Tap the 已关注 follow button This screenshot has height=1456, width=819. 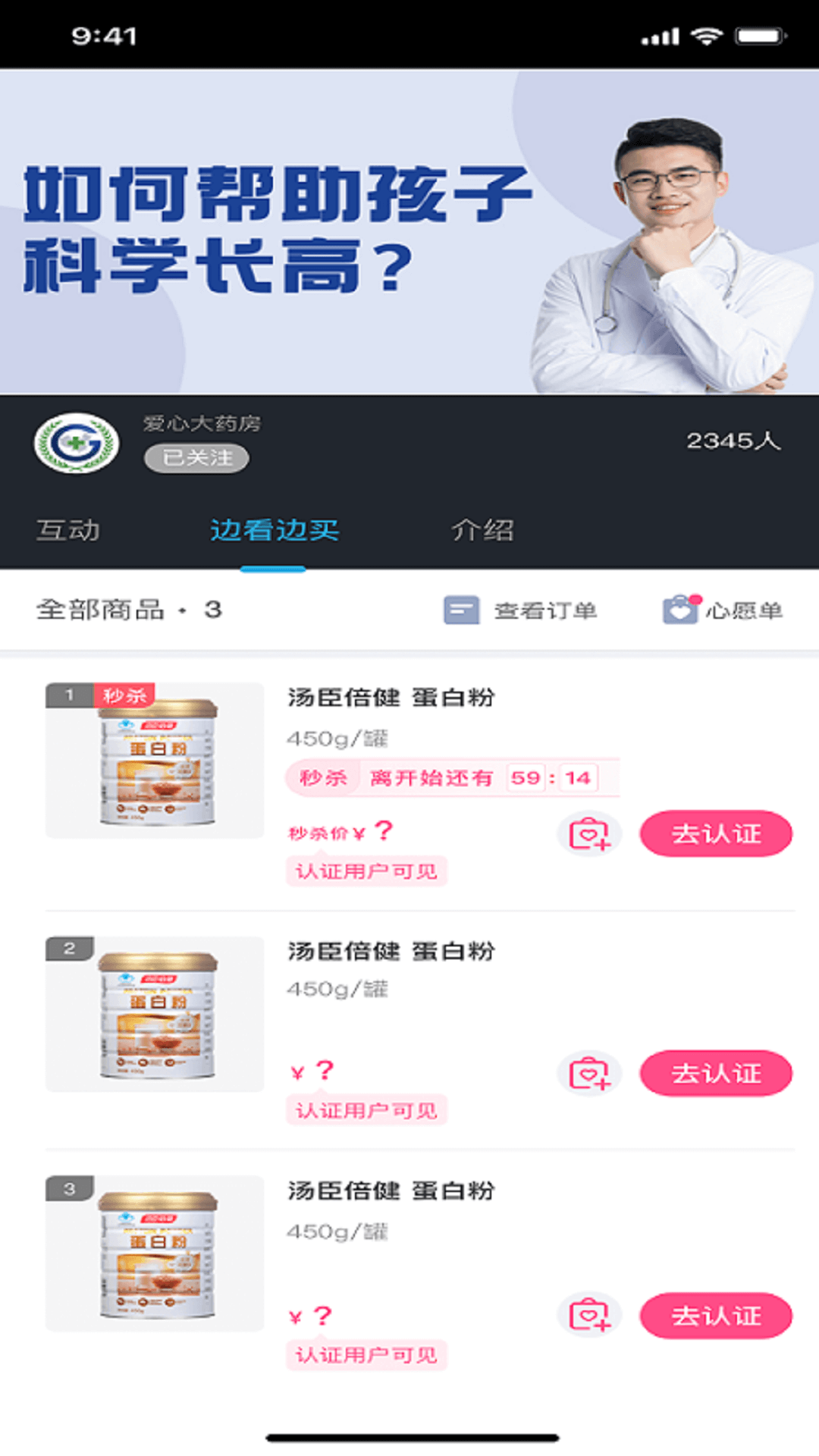[x=196, y=458]
